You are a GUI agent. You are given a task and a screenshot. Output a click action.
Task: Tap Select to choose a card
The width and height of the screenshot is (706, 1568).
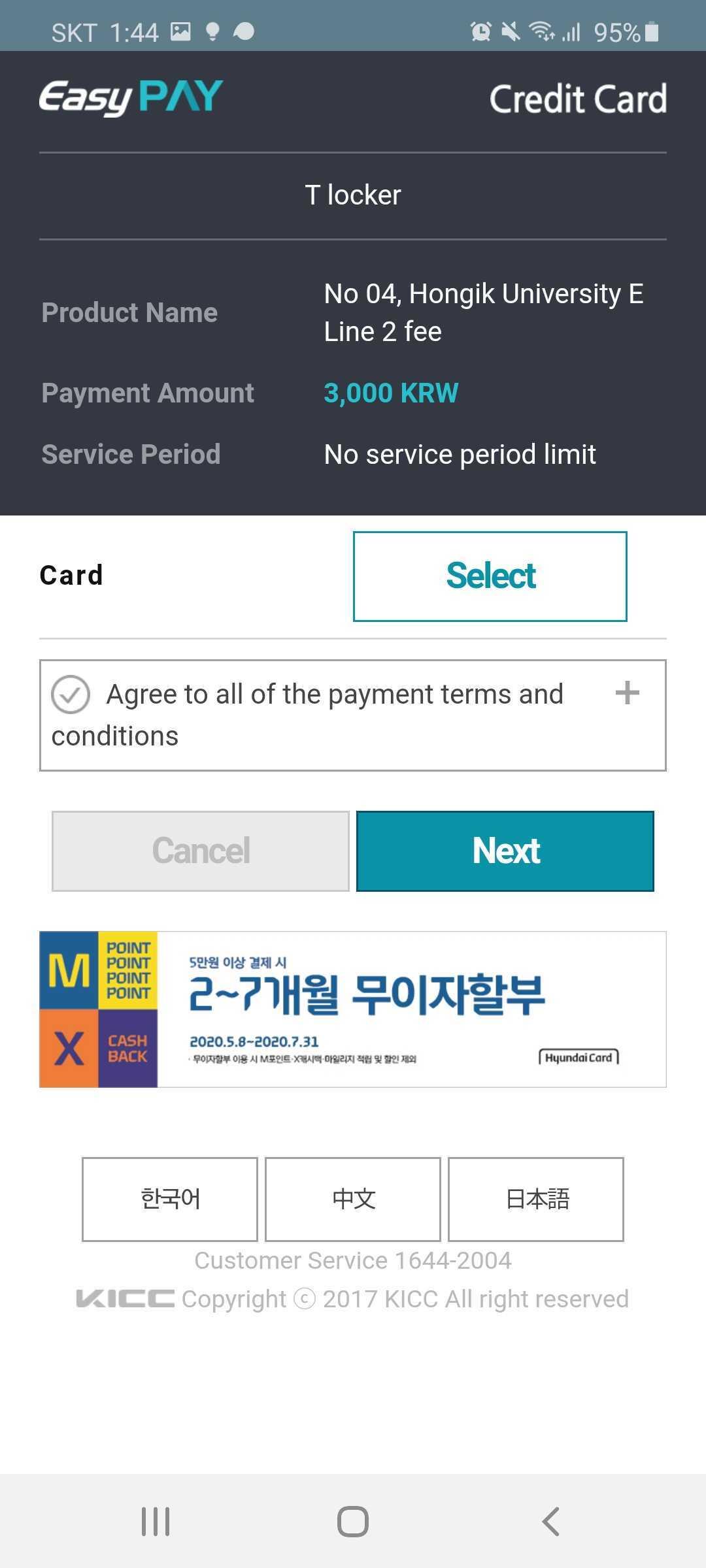pyautogui.click(x=490, y=576)
